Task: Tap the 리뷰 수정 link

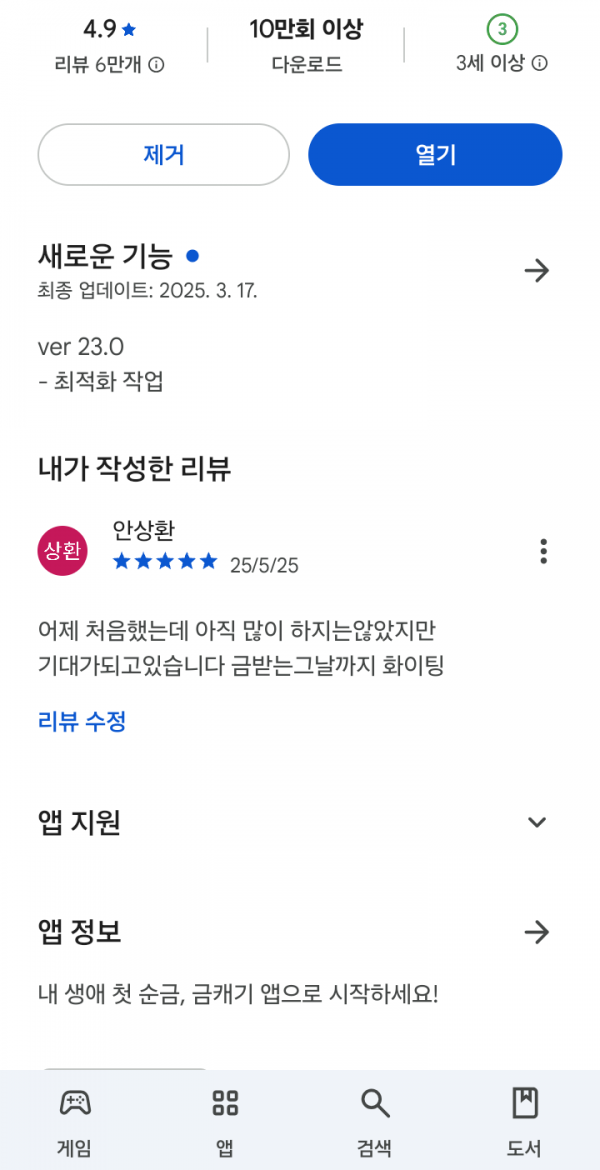Action: [x=81, y=722]
